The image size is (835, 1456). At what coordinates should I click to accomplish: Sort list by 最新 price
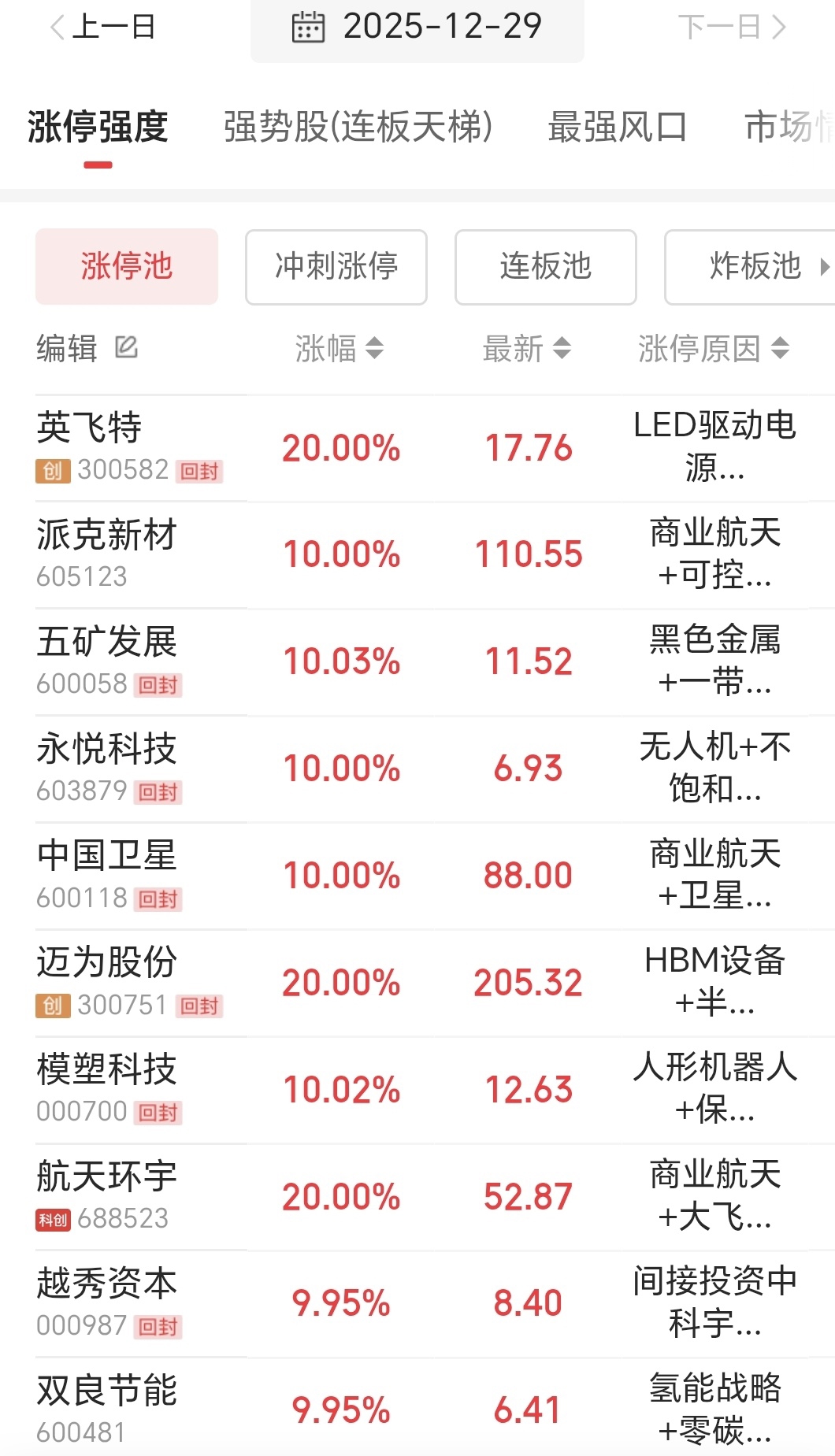[526, 348]
